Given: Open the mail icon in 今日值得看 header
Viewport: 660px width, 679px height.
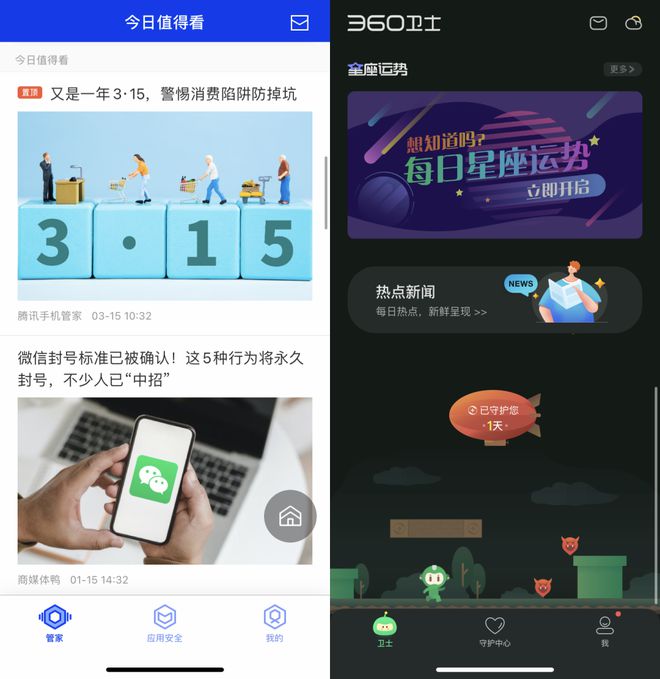Looking at the screenshot, I should 299,22.
